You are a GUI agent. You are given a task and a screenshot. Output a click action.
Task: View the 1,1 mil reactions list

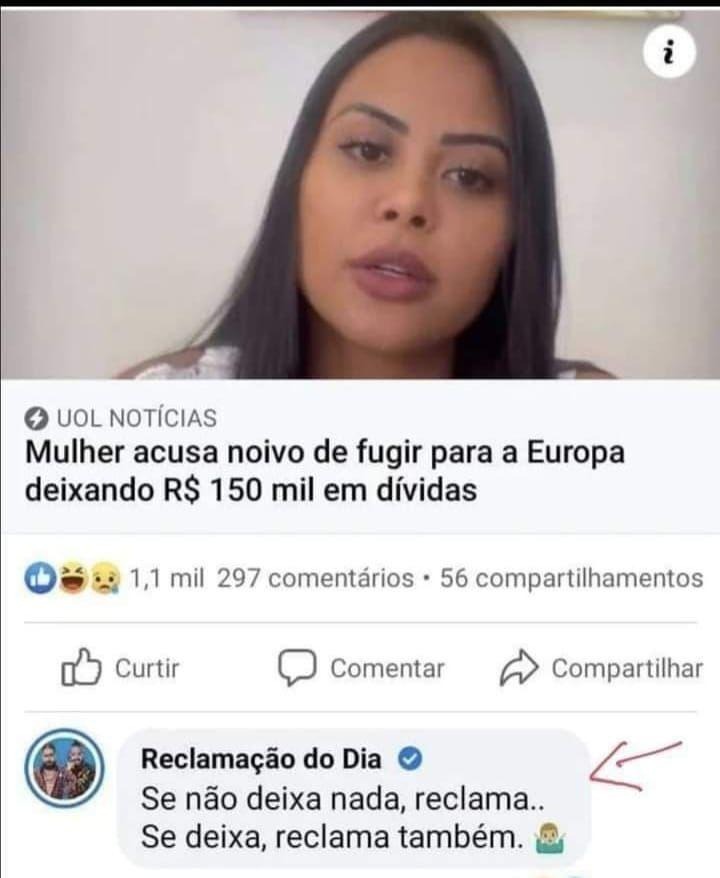click(x=112, y=578)
